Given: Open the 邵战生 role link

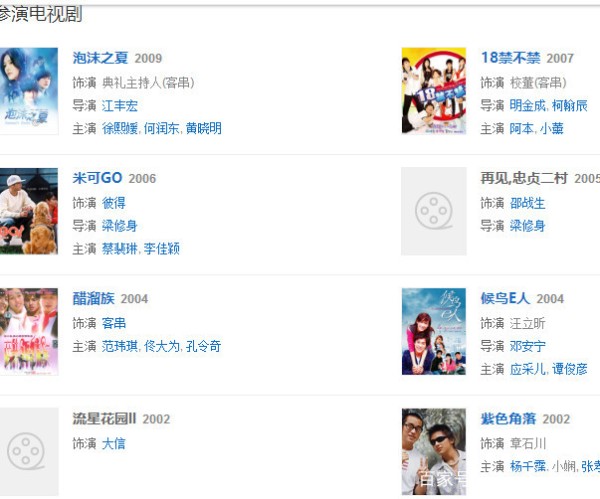Looking at the screenshot, I should click(528, 203).
